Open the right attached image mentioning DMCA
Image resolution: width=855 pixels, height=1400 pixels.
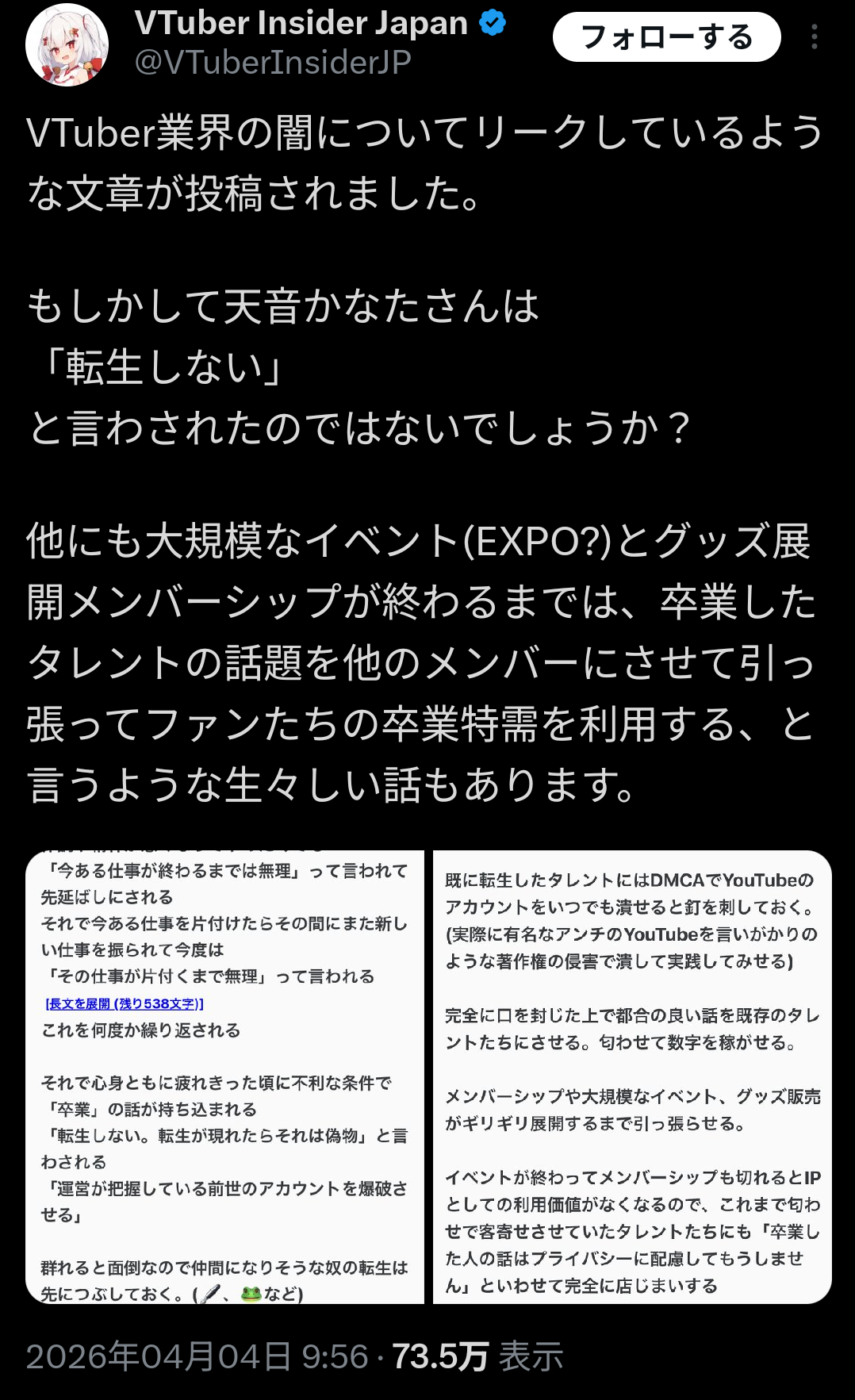tap(632, 1076)
